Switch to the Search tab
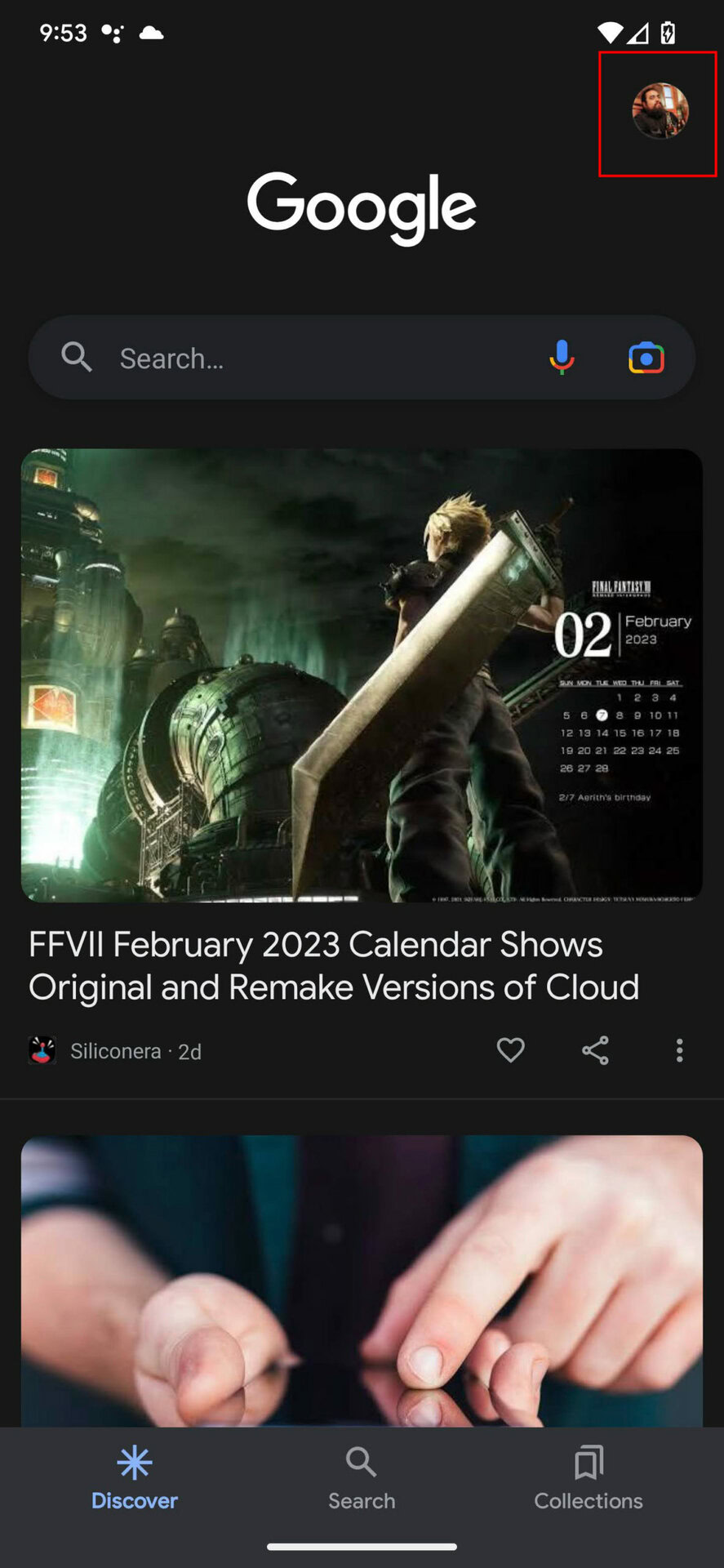The image size is (724, 1568). [x=362, y=1478]
